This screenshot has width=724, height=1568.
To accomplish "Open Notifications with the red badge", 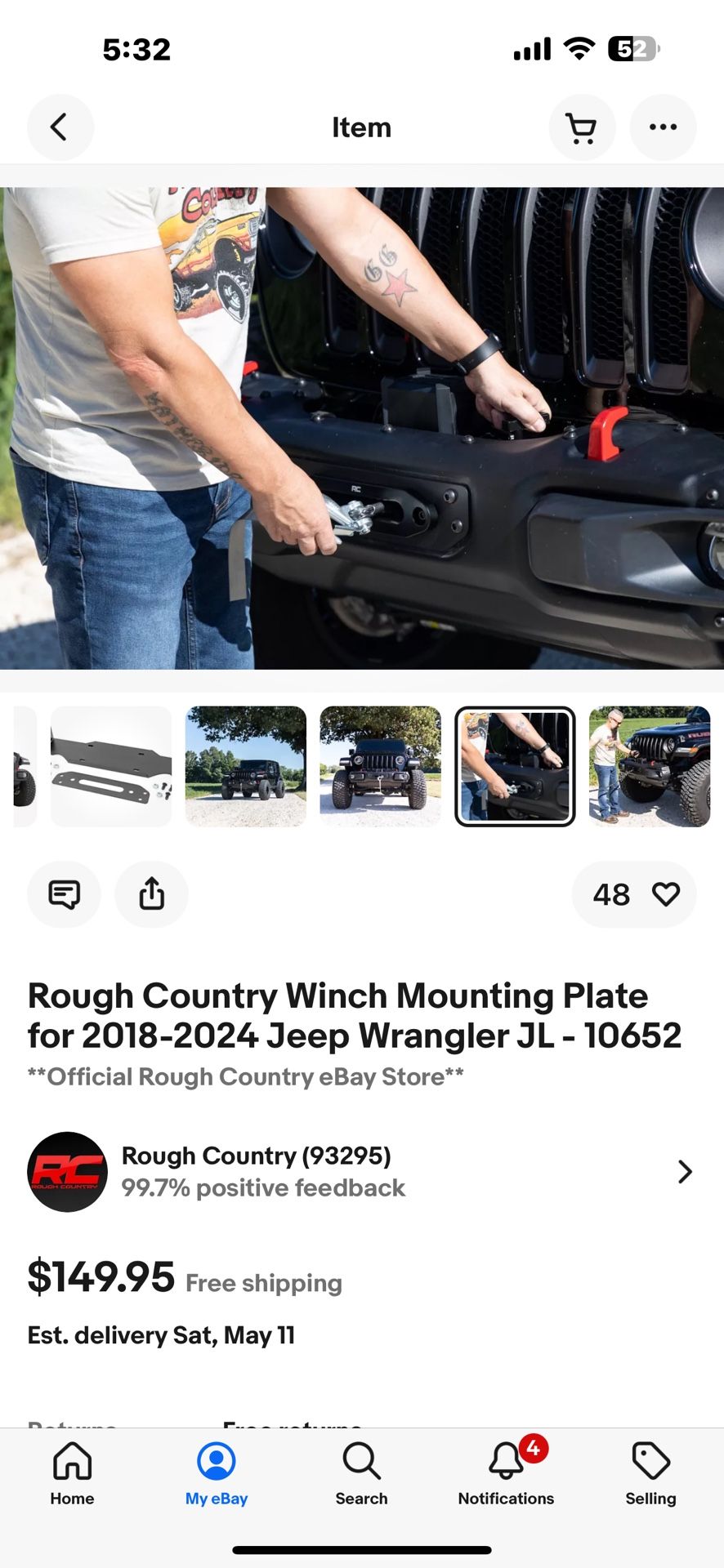I will [x=506, y=1474].
